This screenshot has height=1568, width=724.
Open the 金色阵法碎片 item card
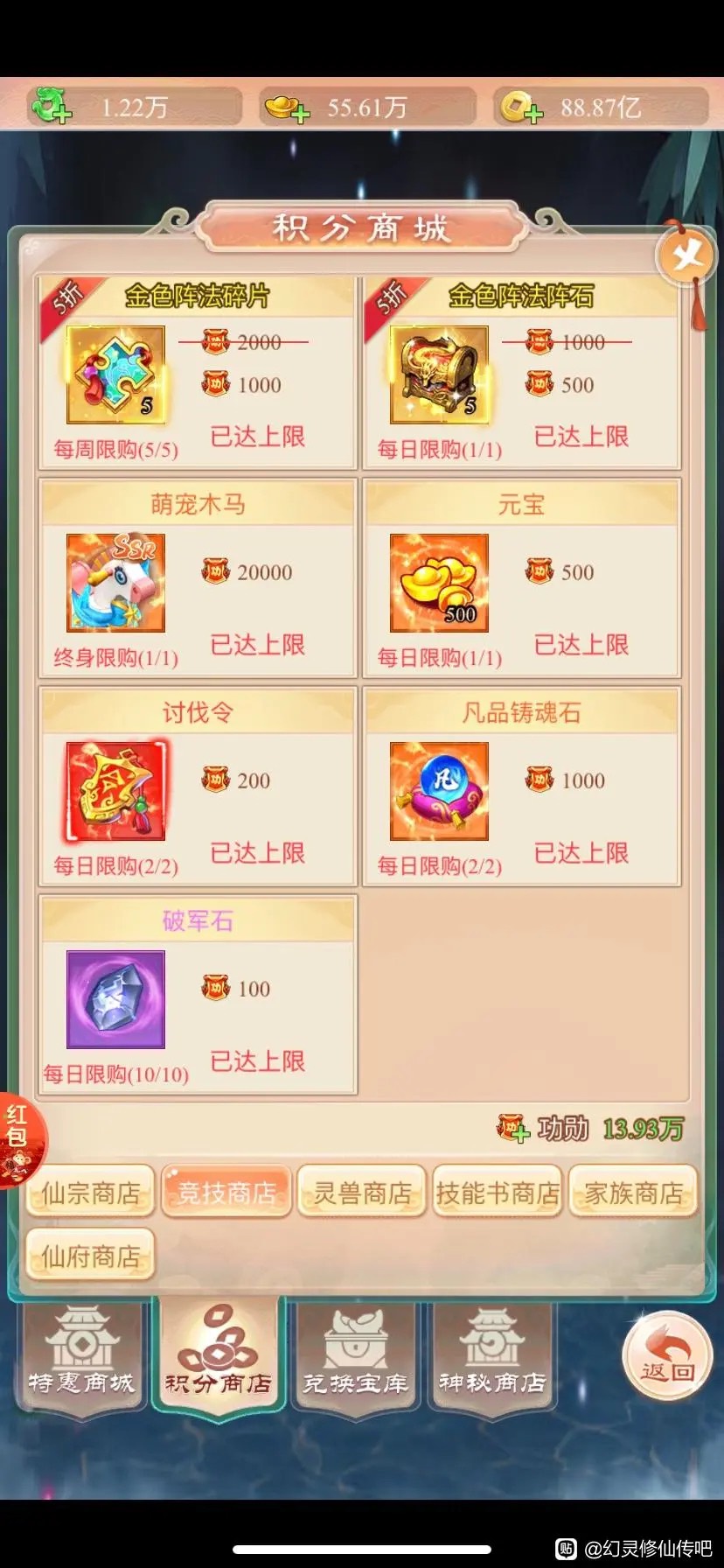(115, 375)
